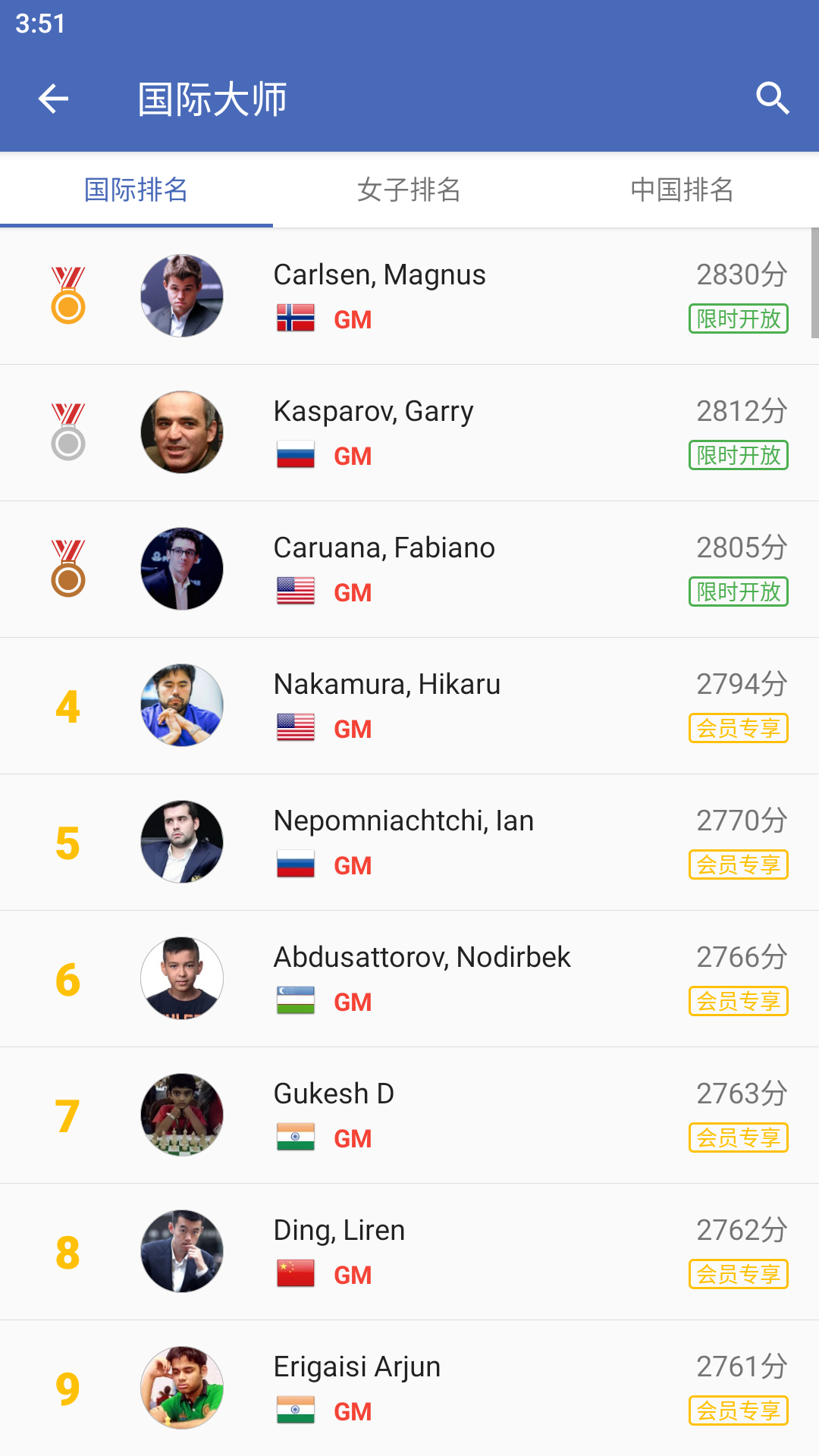Viewport: 819px width, 1456px height.
Task: Open Caruana, Fabiano player row
Action: pyautogui.click(x=409, y=569)
